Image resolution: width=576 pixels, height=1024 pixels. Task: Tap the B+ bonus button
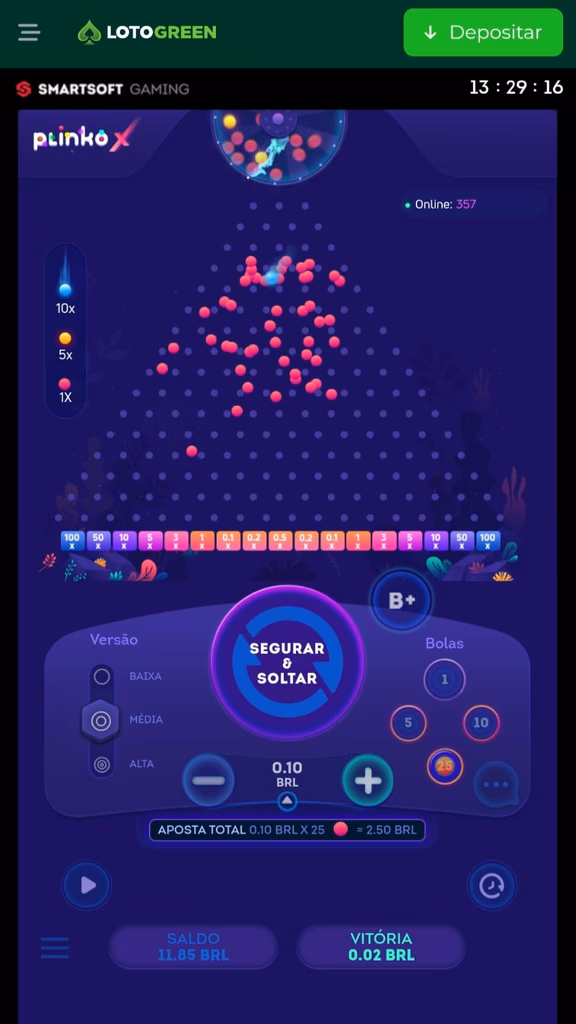pos(401,601)
